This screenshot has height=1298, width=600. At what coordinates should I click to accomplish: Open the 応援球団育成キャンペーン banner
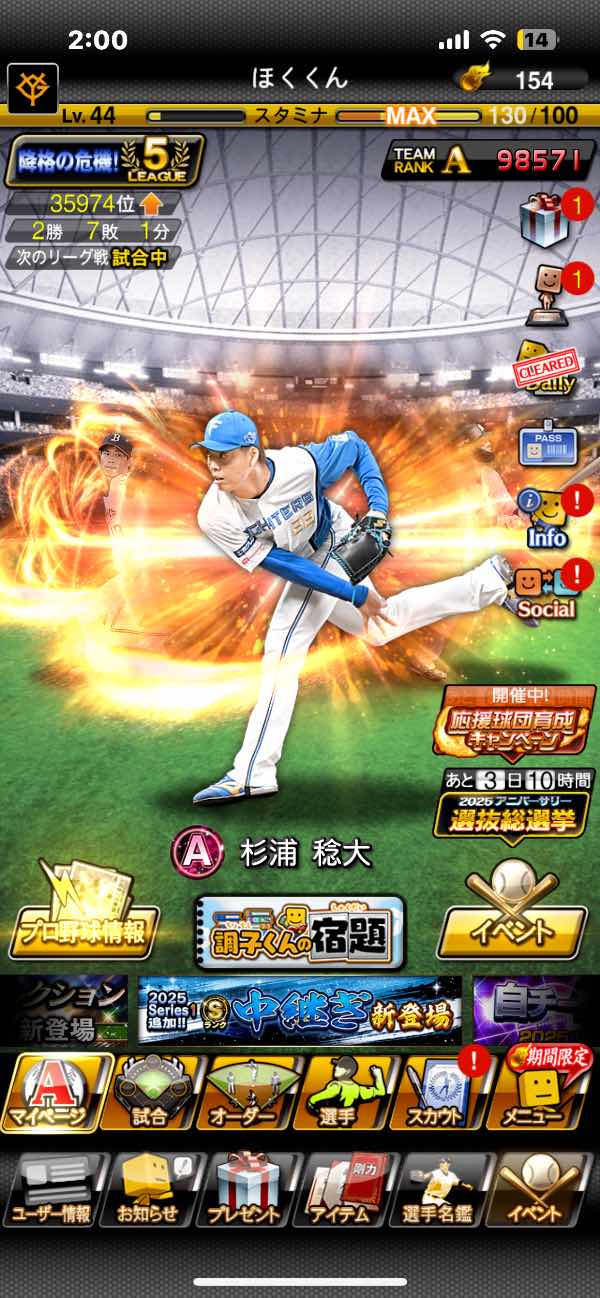514,723
